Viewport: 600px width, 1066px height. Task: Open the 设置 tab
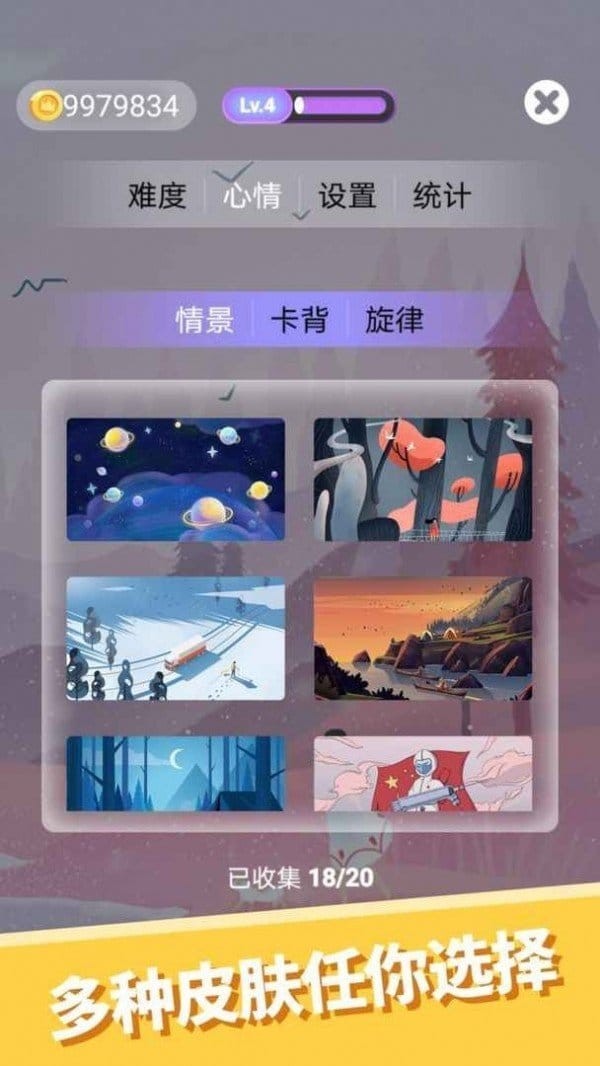347,195
